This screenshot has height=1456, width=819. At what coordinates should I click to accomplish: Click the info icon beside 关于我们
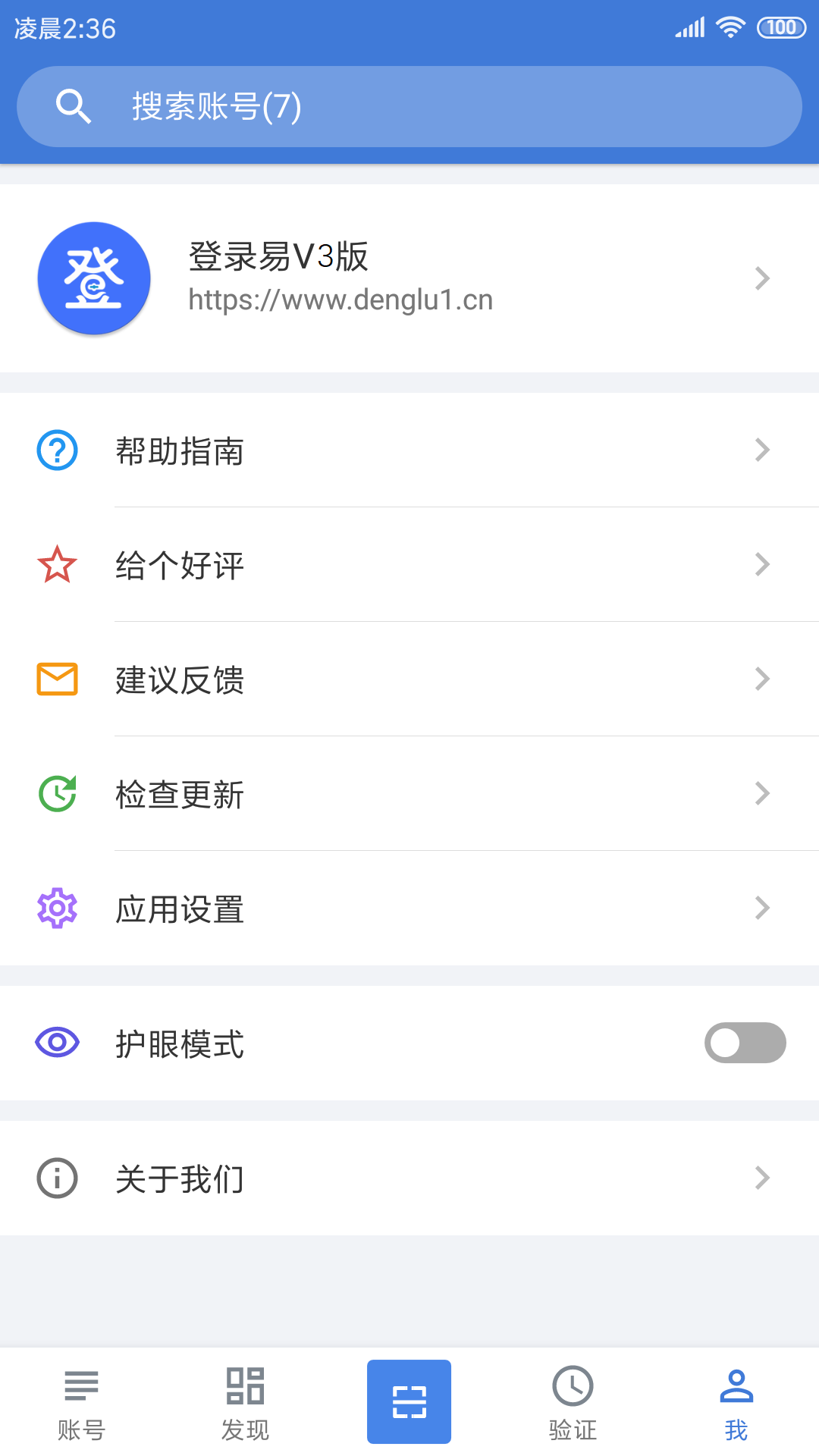(57, 1178)
